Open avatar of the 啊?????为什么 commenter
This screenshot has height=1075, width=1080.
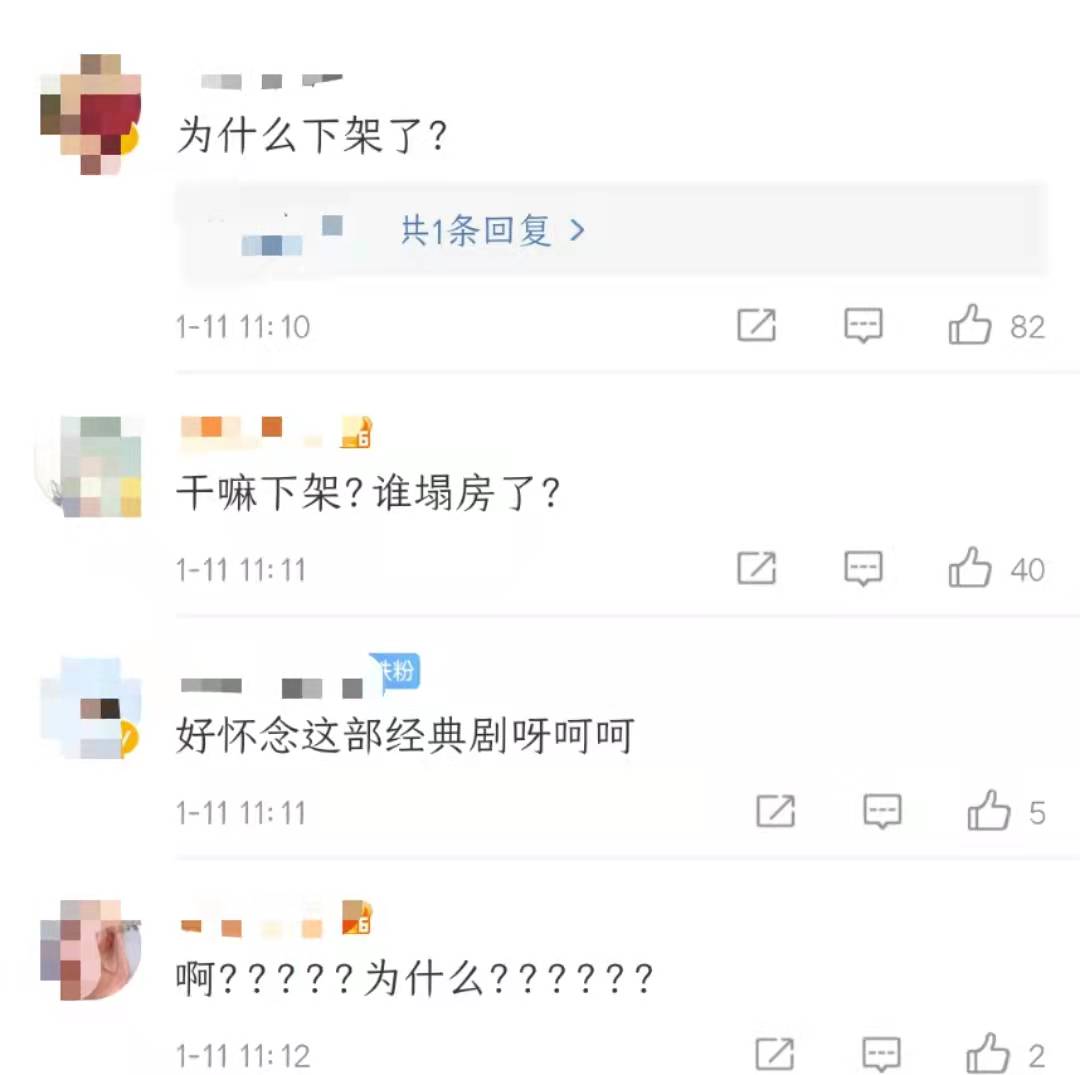point(90,951)
